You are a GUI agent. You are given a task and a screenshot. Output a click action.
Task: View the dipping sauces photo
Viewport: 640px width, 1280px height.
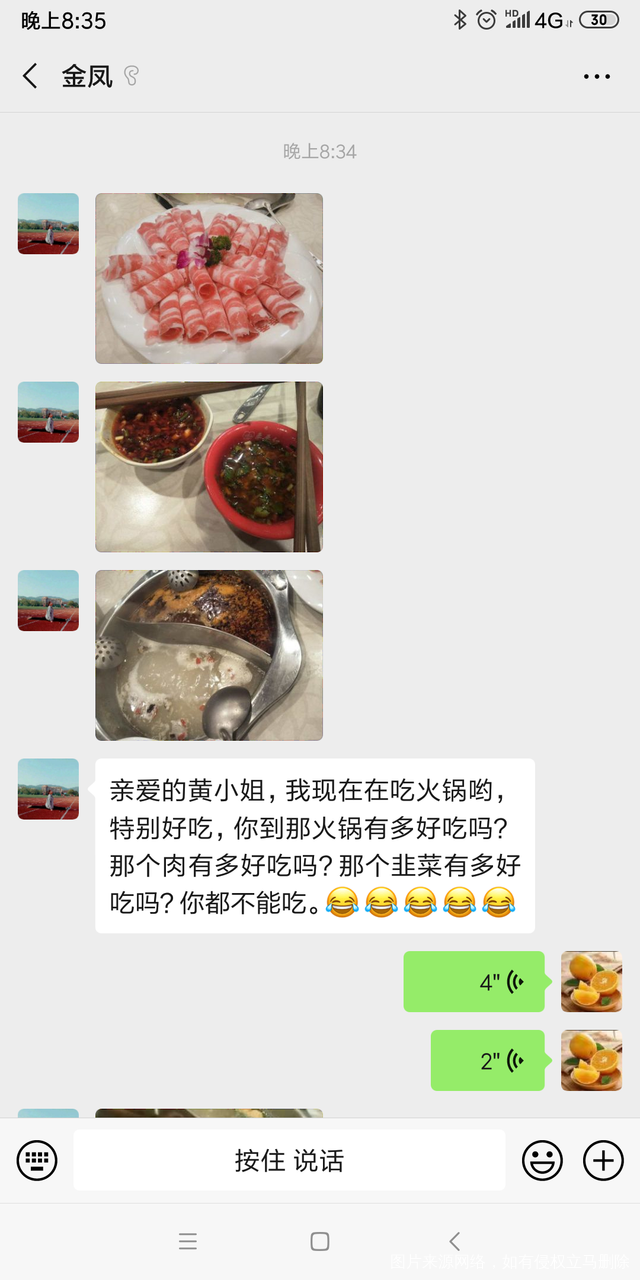click(x=209, y=466)
